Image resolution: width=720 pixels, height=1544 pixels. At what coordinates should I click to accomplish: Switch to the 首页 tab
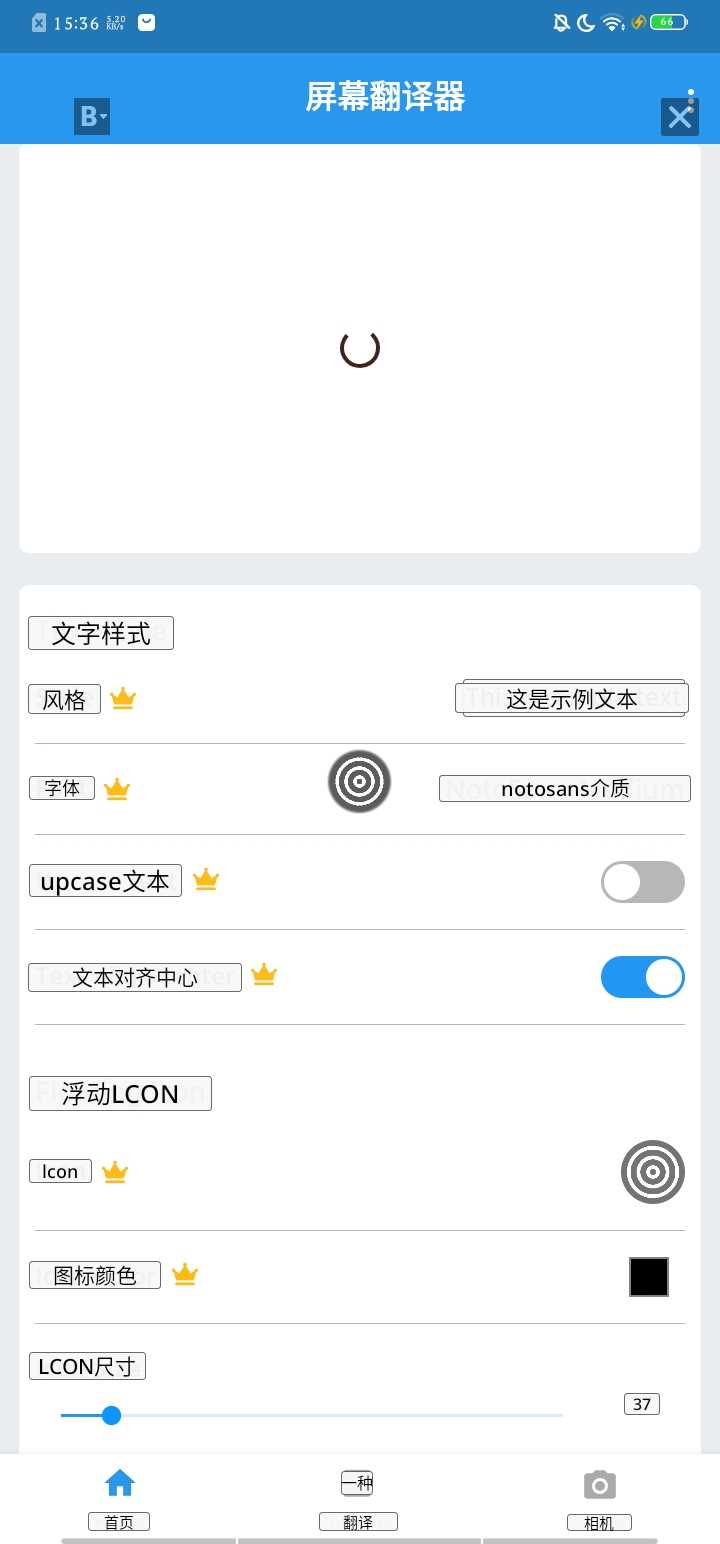[x=119, y=1497]
